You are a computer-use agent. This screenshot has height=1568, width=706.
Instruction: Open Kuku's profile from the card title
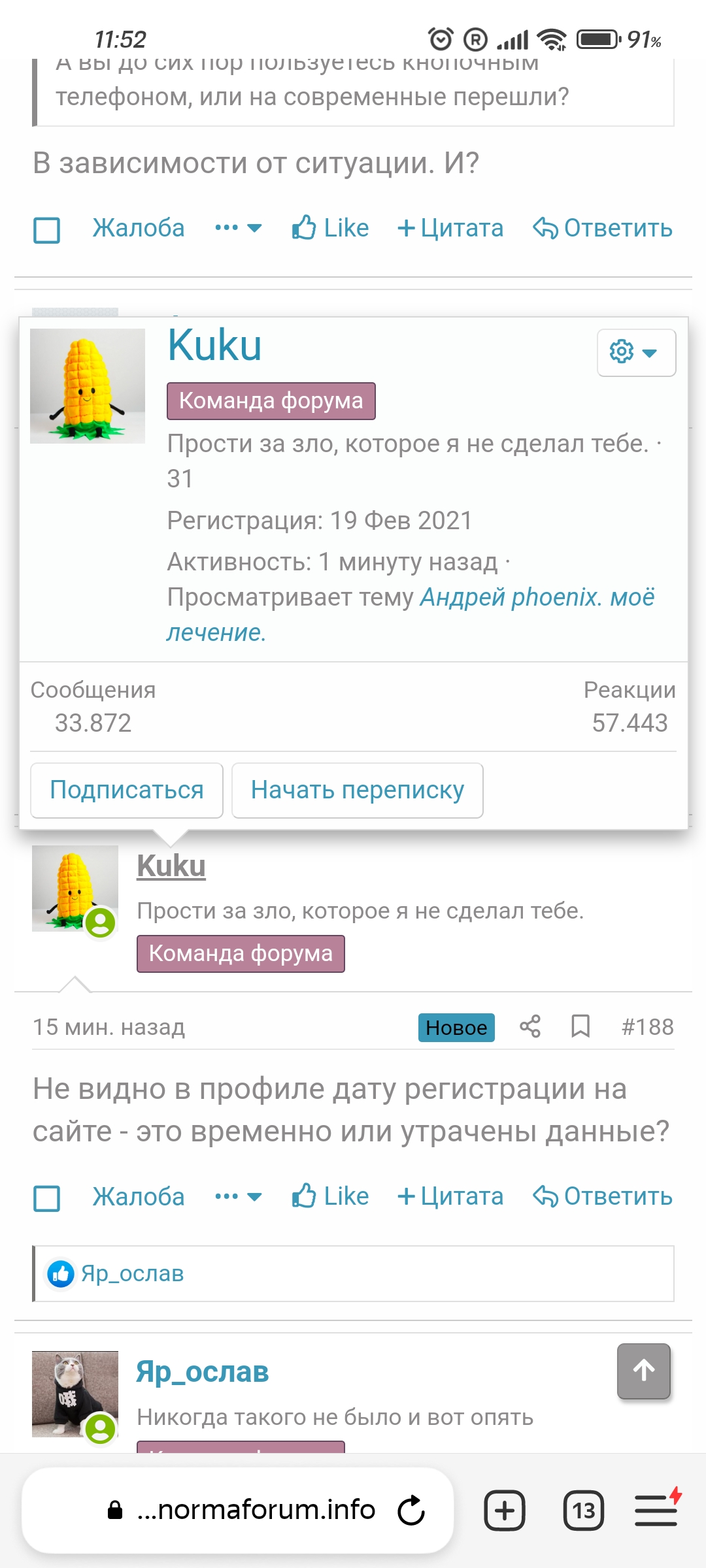pos(214,345)
